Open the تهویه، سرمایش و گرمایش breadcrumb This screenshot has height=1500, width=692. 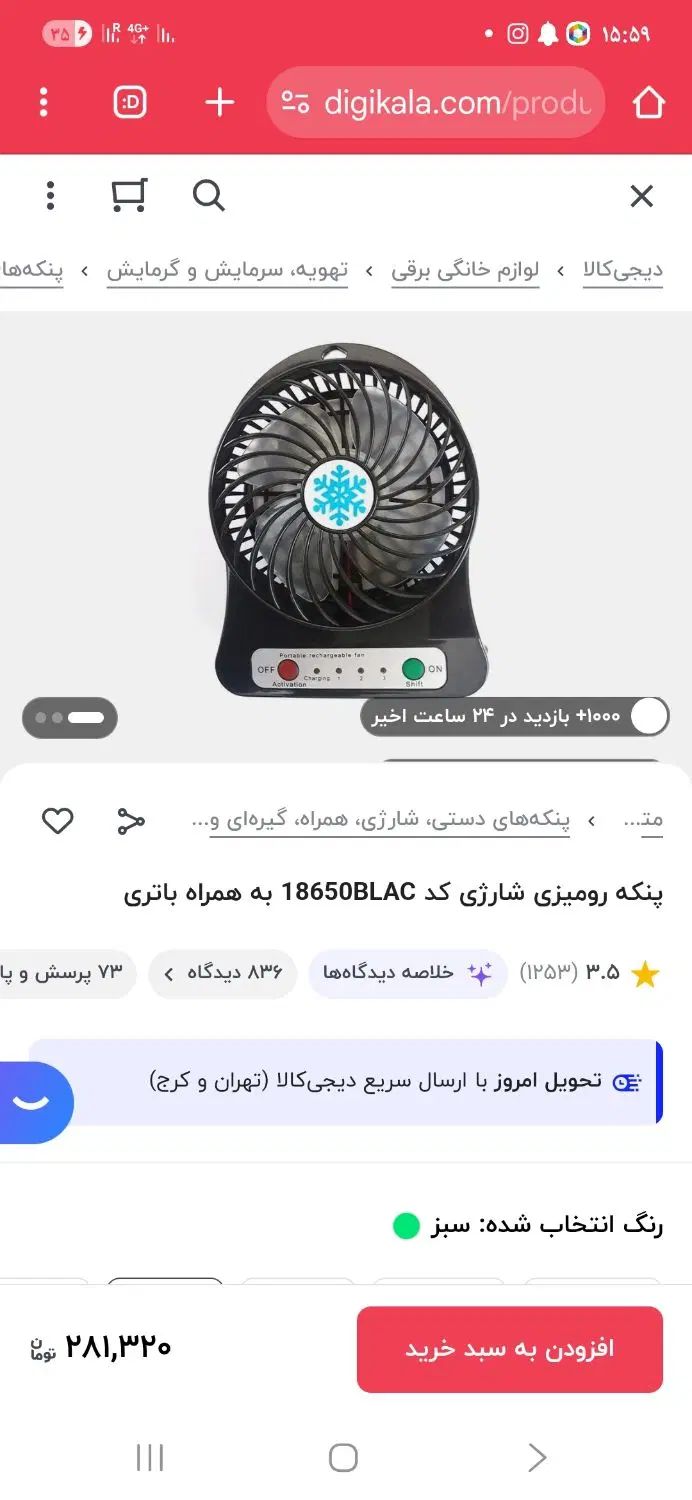tap(228, 270)
